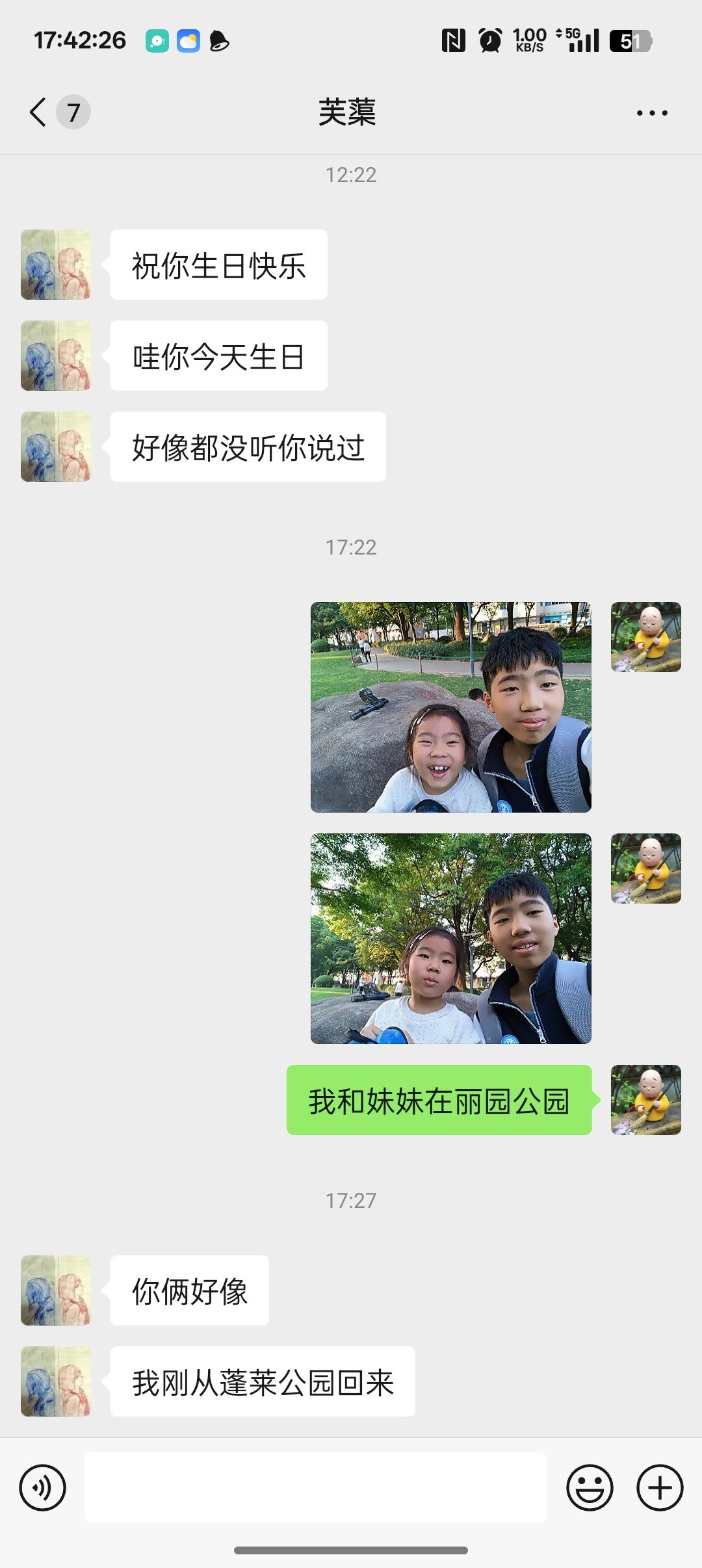The height and width of the screenshot is (1568, 702).
Task: View the second sent photo under the trees
Action: [451, 939]
